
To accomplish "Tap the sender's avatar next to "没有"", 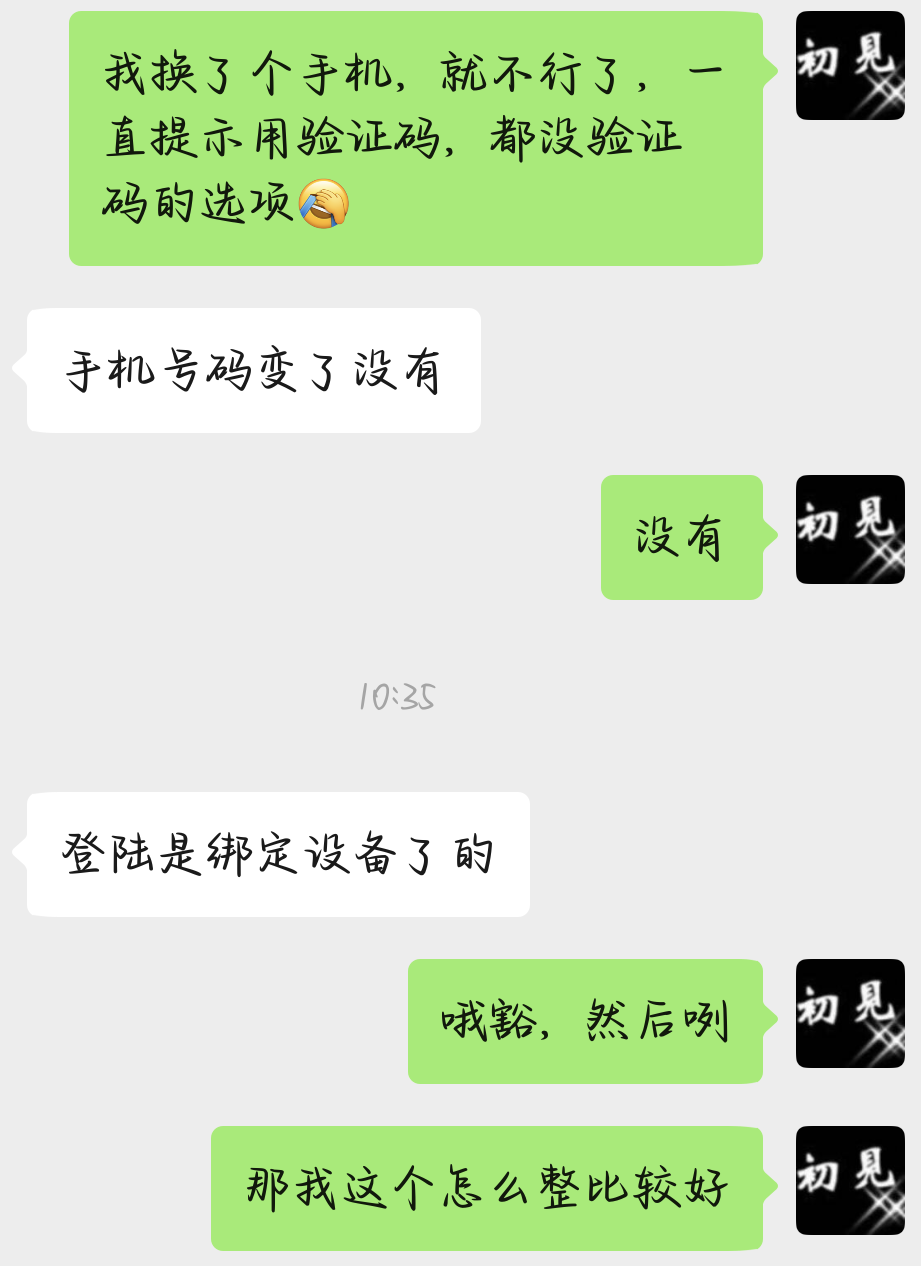I will (x=850, y=530).
